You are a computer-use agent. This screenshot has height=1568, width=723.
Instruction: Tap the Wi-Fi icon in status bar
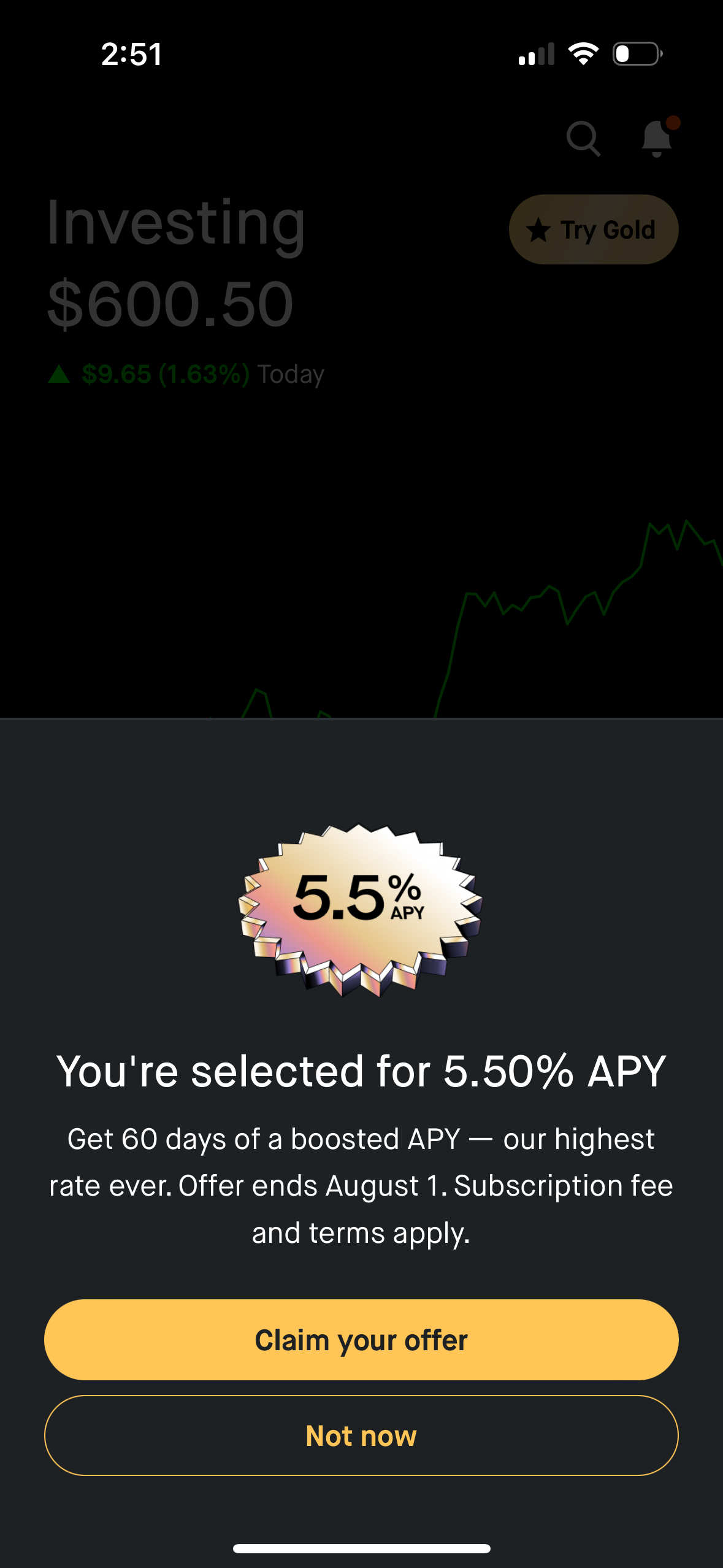click(584, 53)
